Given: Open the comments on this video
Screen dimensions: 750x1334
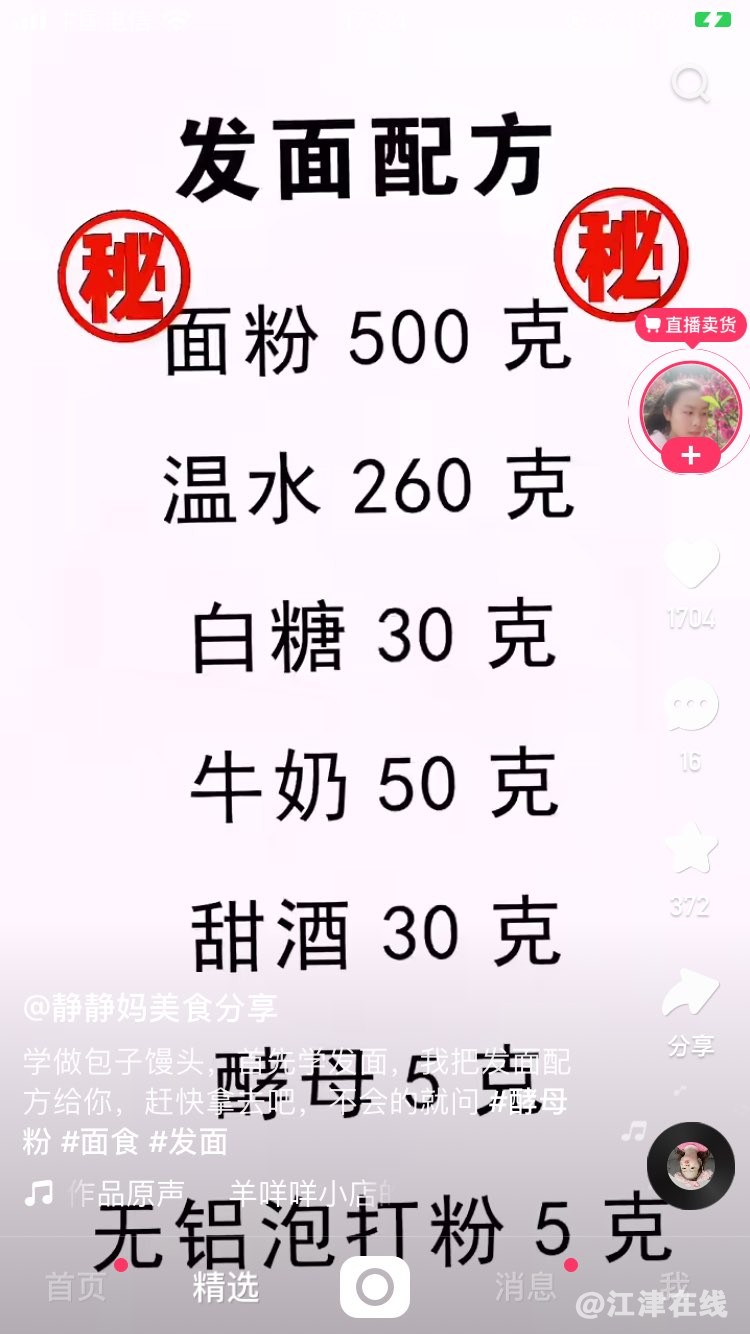Looking at the screenshot, I should pyautogui.click(x=691, y=706).
